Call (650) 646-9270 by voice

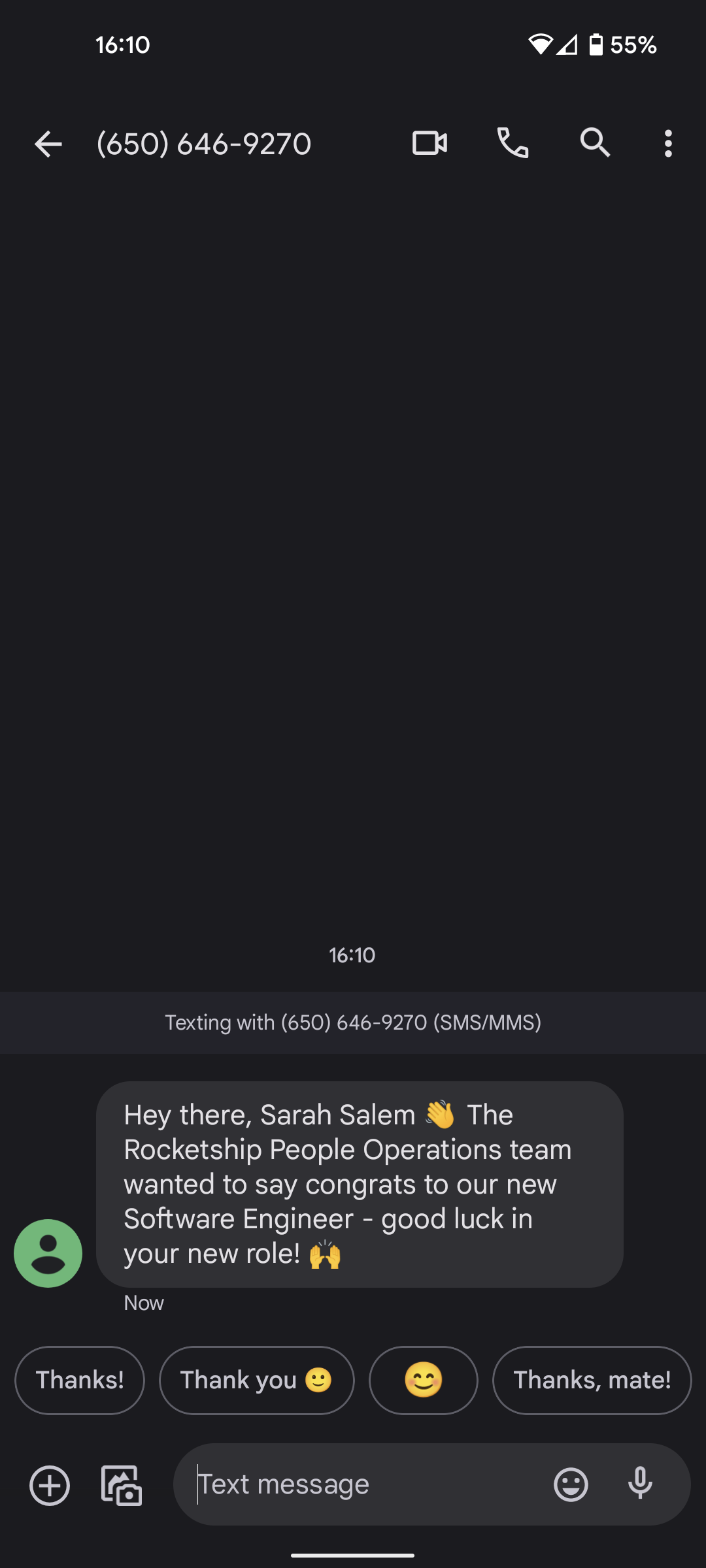(513, 143)
